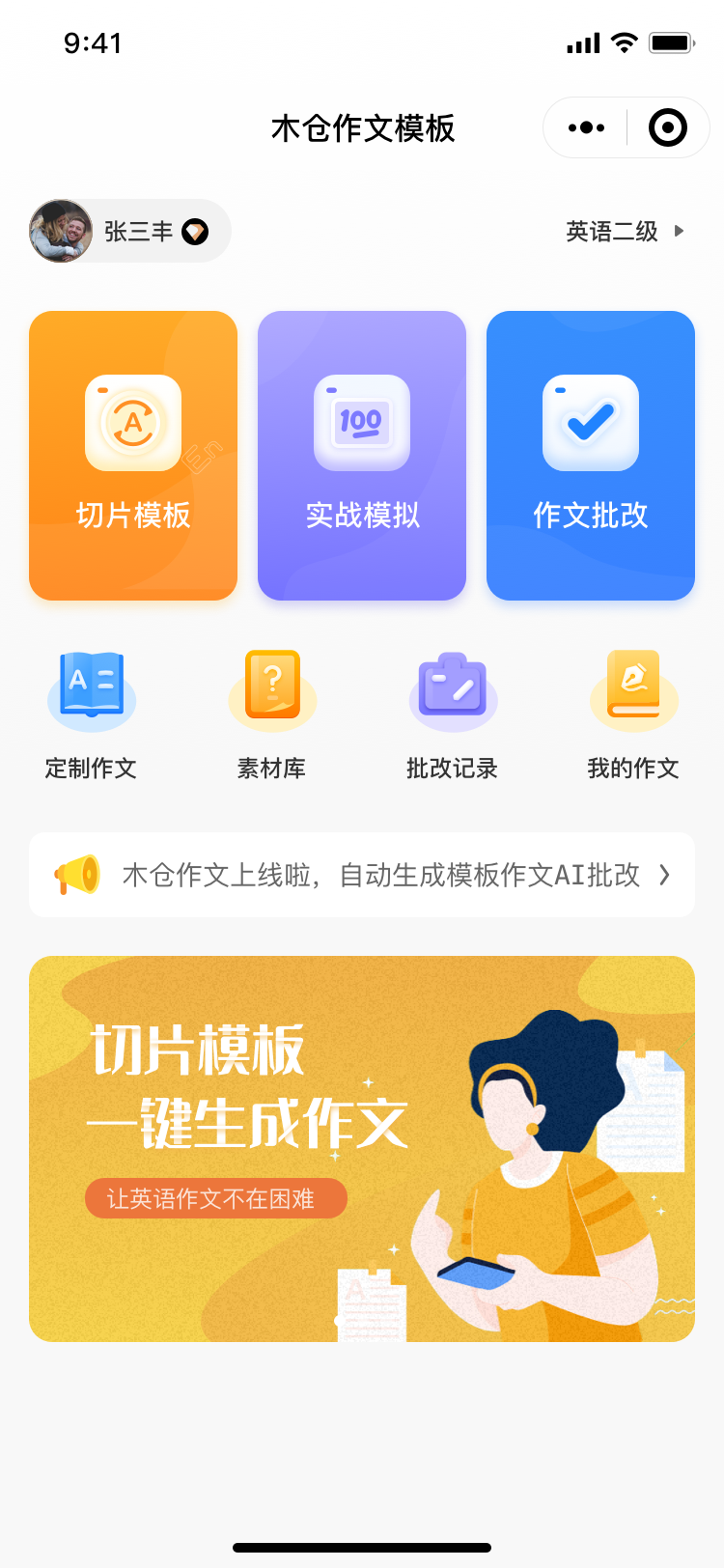Viewport: 724px width, 1568px height.
Task: Open 张三丰 user profile chip
Action: pos(130,232)
